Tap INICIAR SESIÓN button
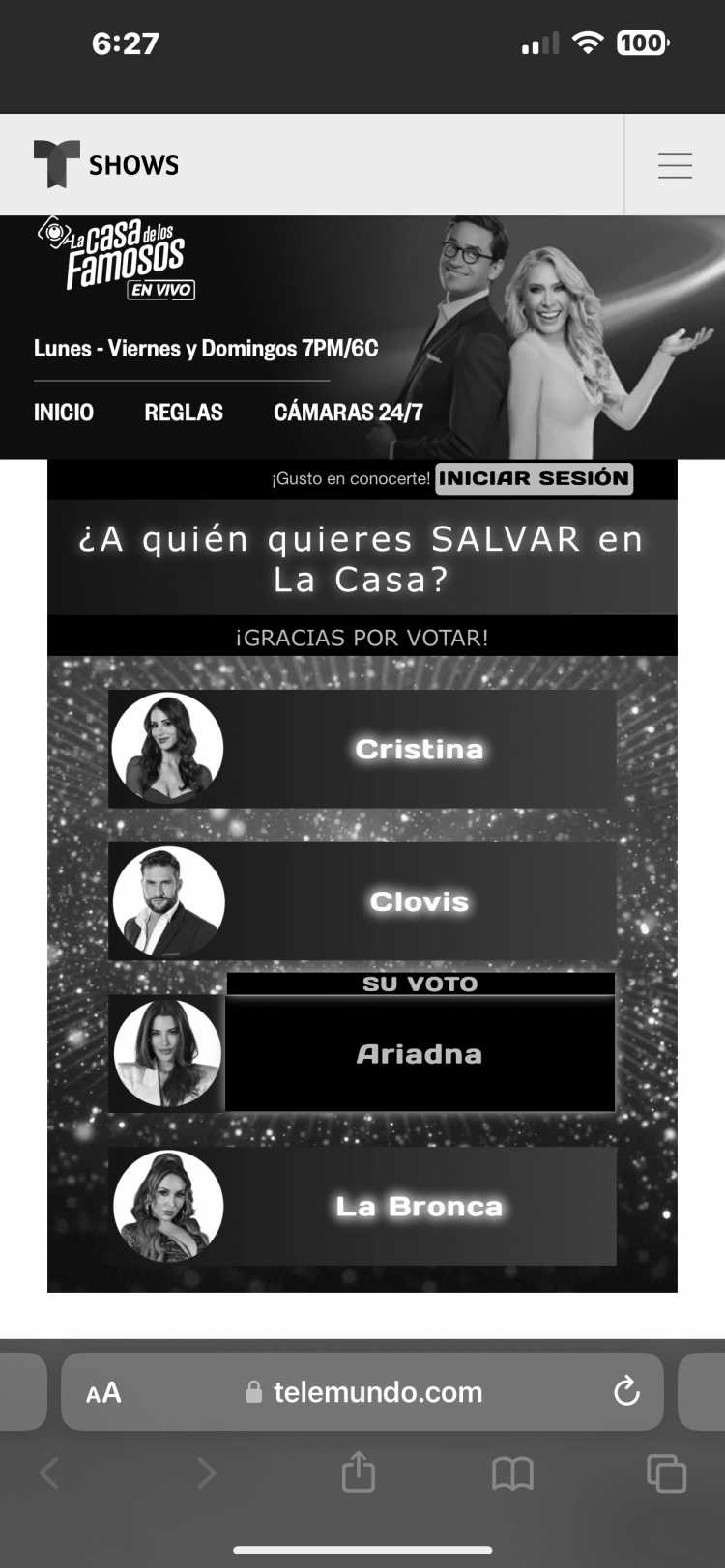 [534, 478]
